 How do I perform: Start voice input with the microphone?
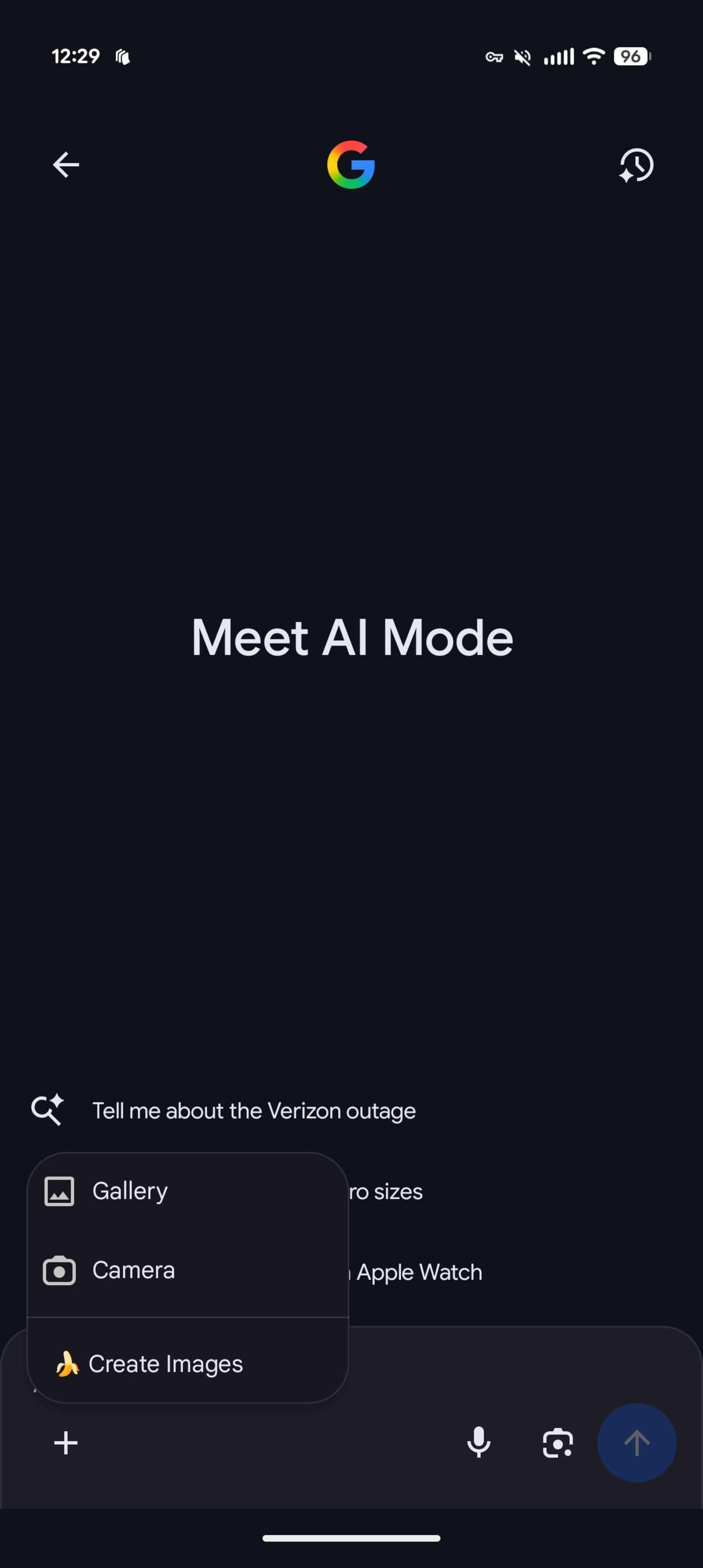(x=479, y=1442)
